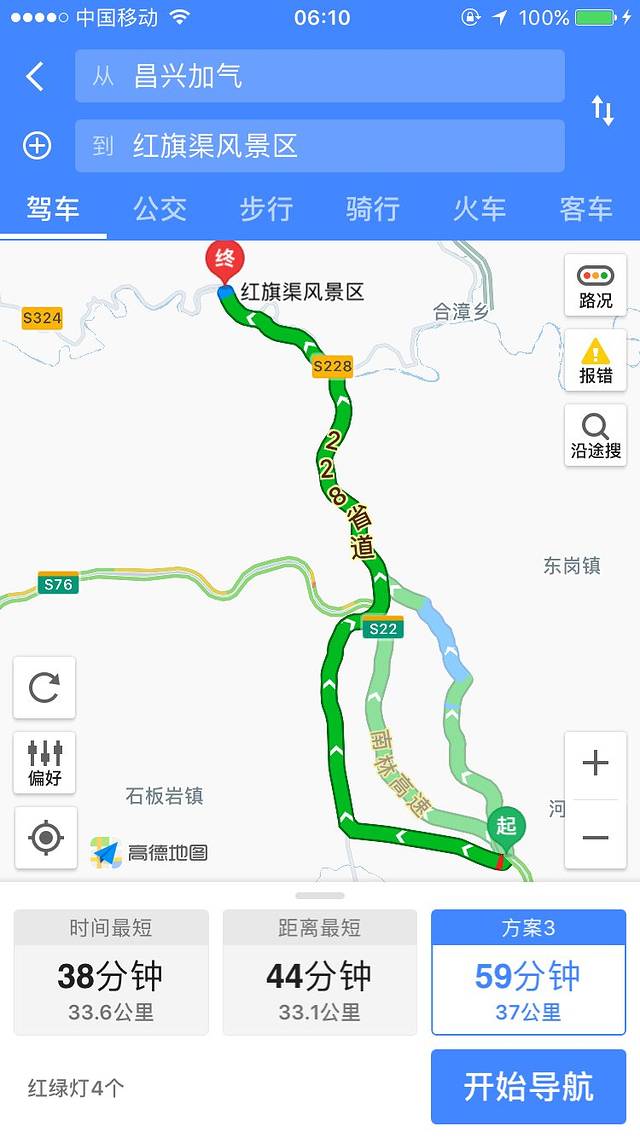Open 偏好 route preferences
This screenshot has width=640, height=1138.
tap(44, 762)
